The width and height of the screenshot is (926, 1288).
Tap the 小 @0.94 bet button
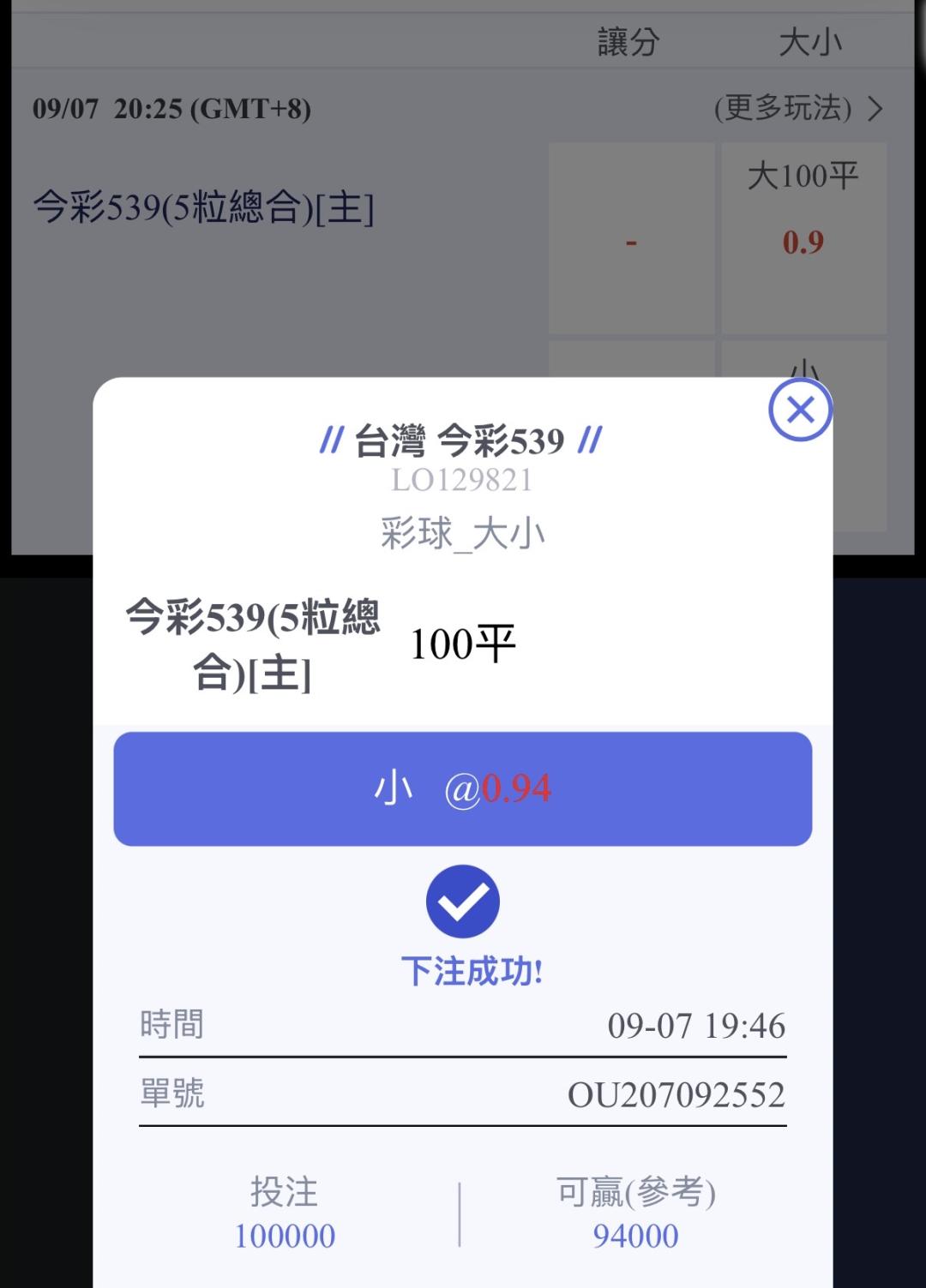tap(462, 788)
